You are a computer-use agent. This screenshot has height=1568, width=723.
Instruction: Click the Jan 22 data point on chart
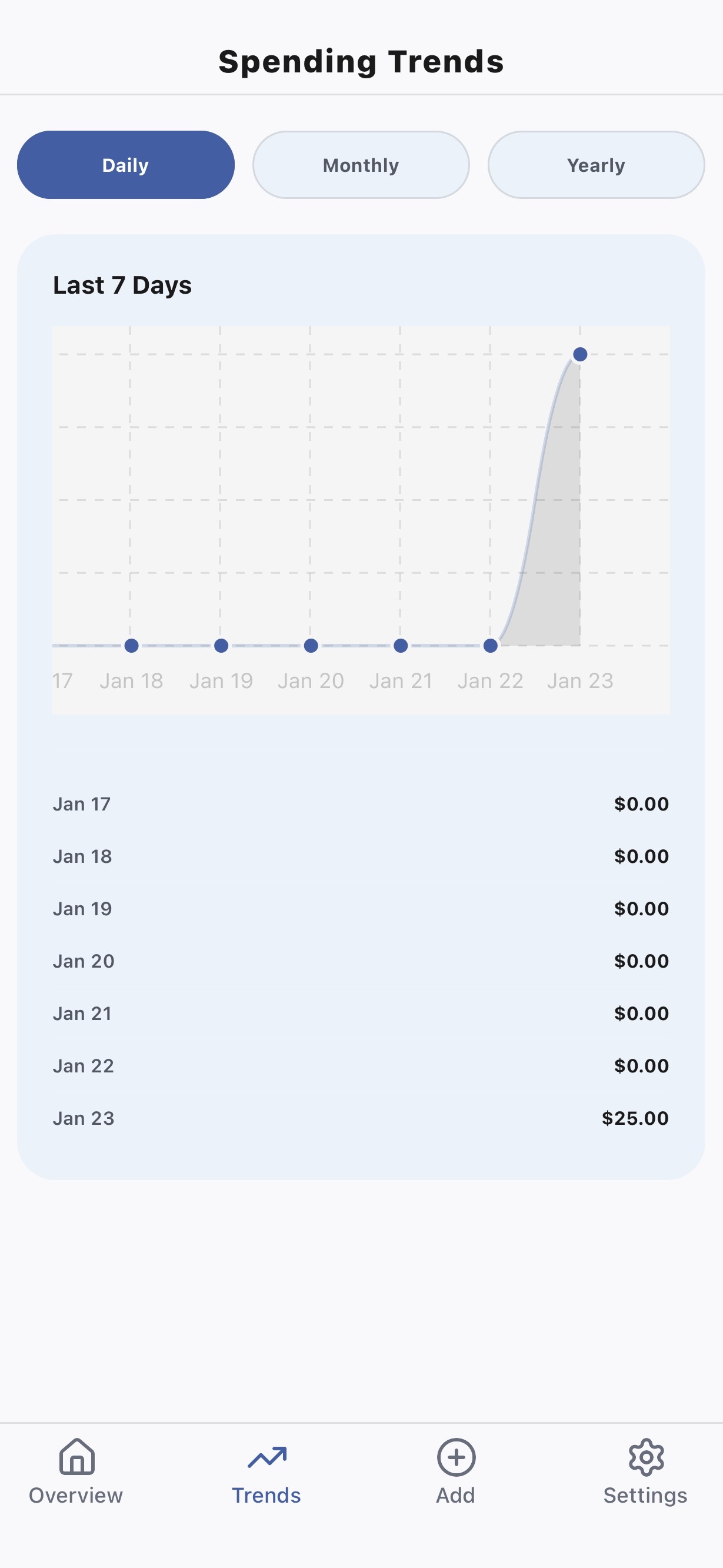(x=491, y=646)
